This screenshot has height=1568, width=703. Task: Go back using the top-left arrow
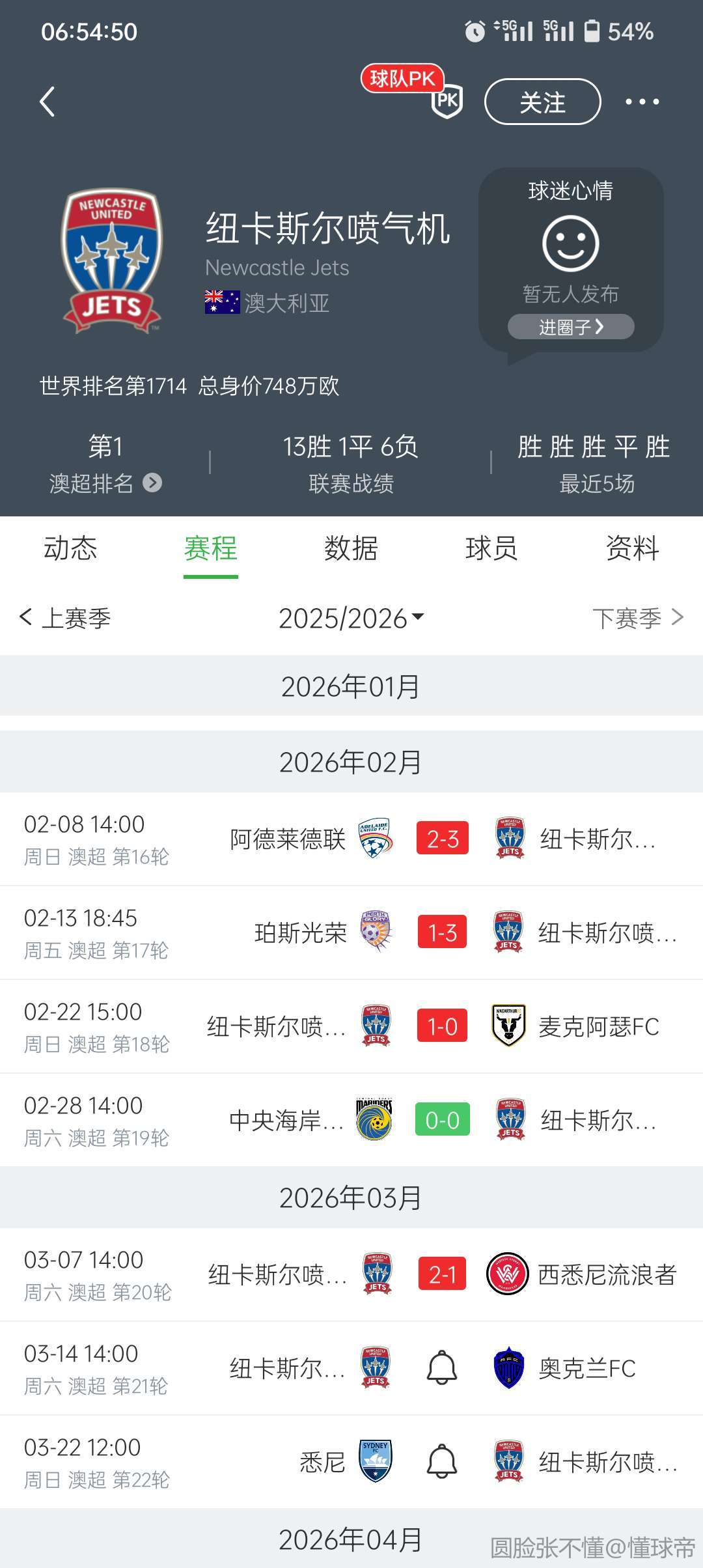click(x=48, y=102)
